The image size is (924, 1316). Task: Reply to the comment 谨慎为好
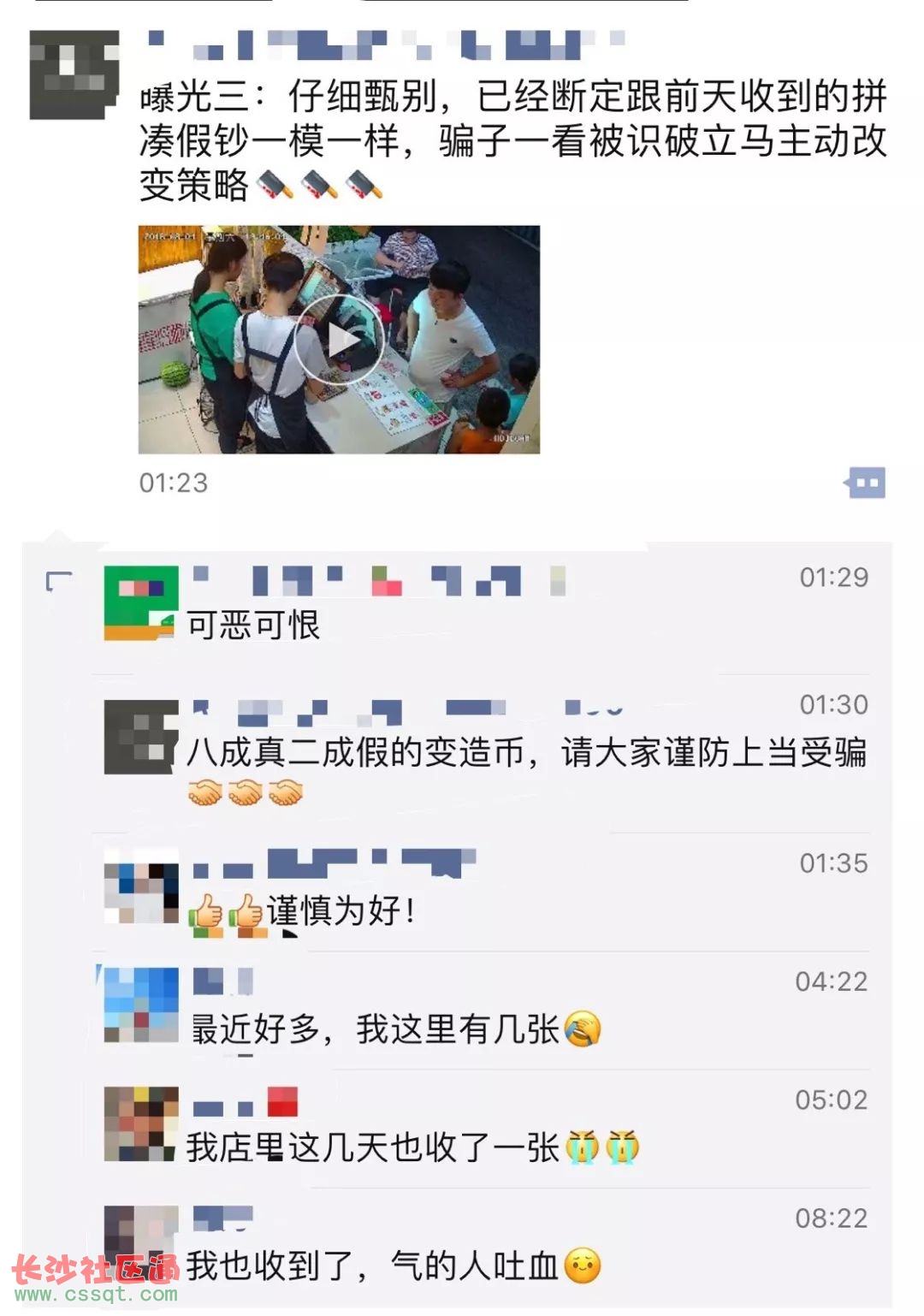pyautogui.click(x=341, y=910)
